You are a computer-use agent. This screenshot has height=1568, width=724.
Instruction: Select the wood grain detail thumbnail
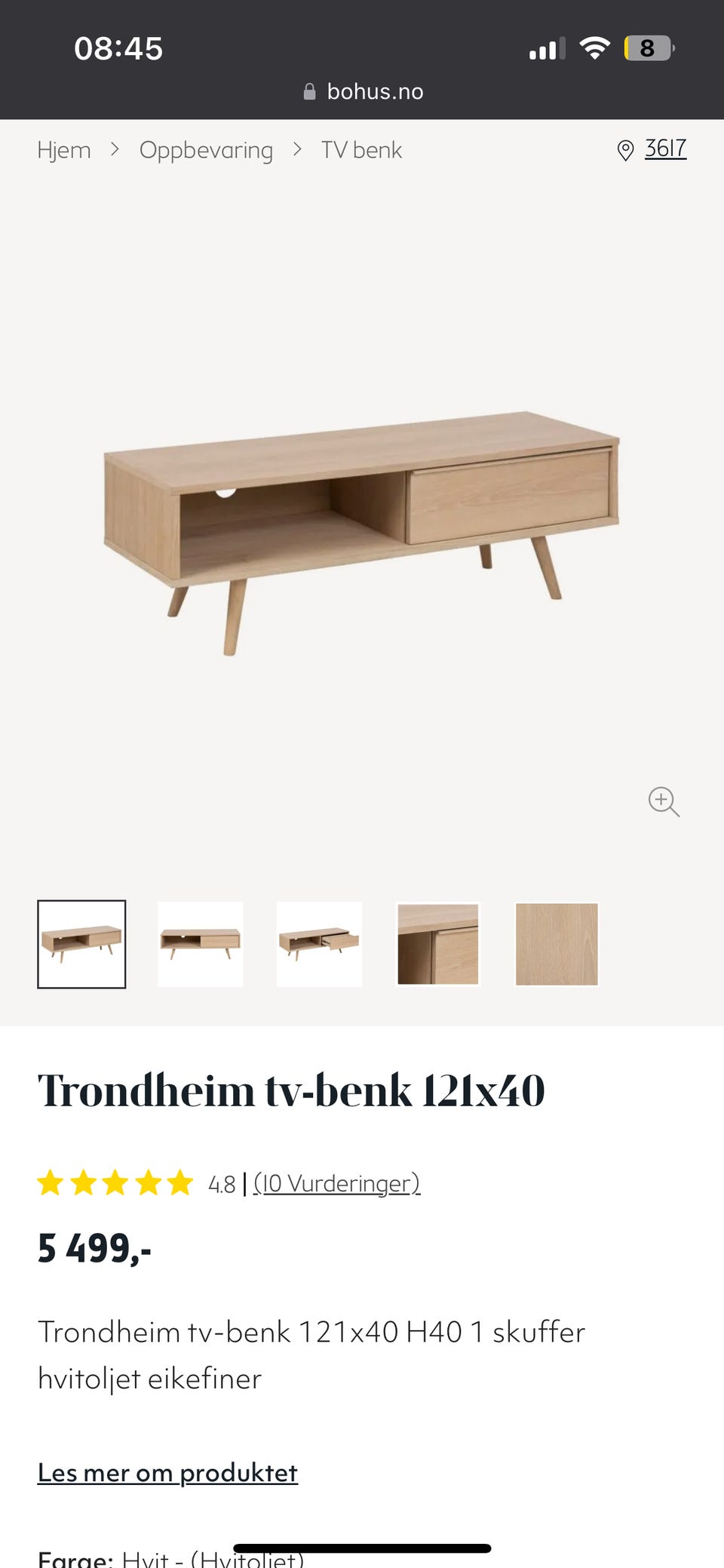pyautogui.click(x=557, y=945)
